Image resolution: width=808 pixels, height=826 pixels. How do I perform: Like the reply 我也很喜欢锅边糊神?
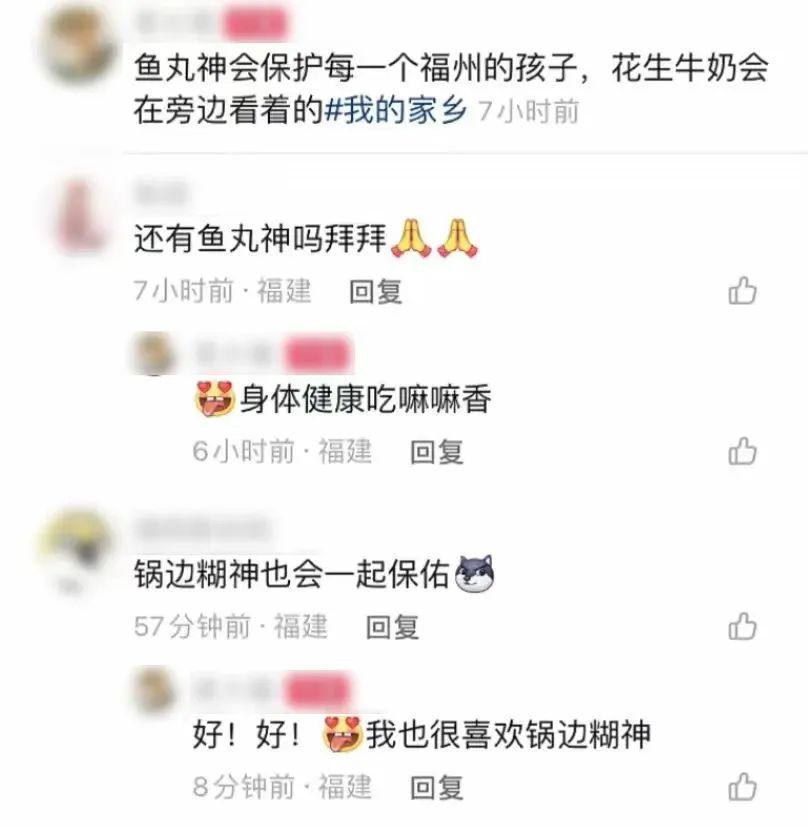[x=742, y=787]
